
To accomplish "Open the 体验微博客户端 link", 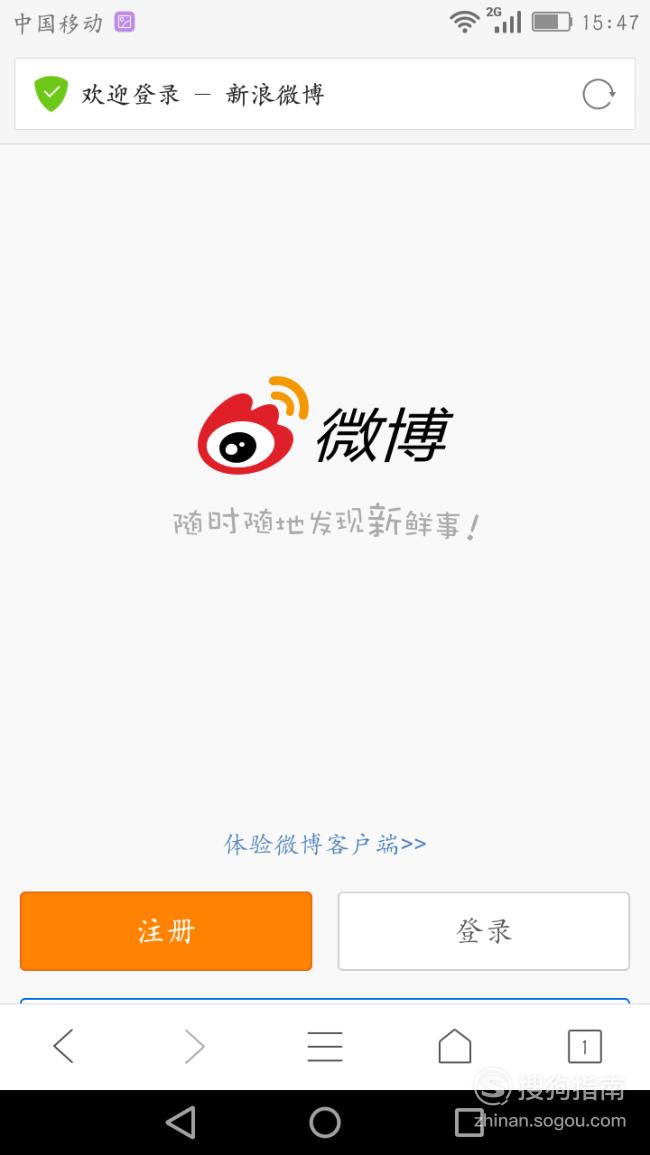I will 325,844.
